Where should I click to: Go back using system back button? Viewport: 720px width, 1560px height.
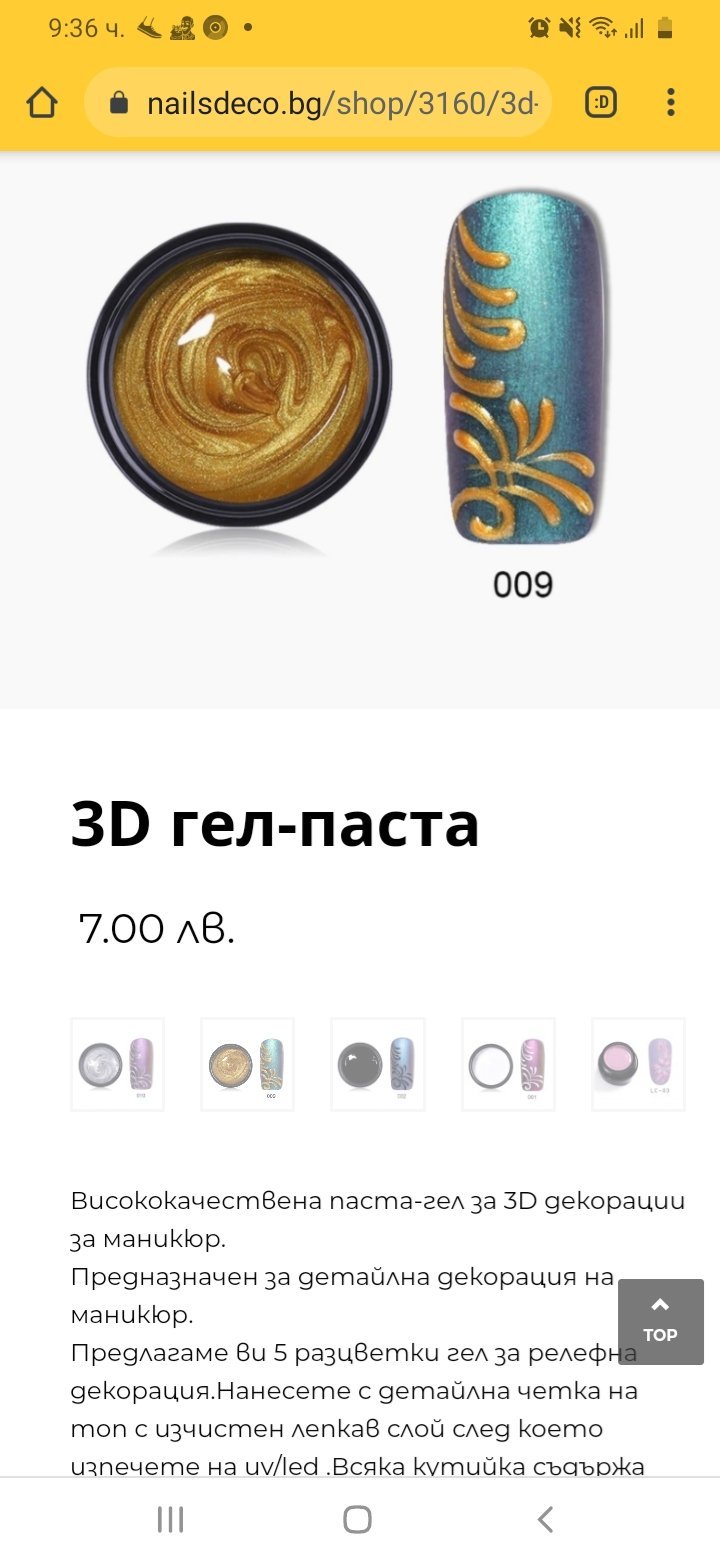545,1520
